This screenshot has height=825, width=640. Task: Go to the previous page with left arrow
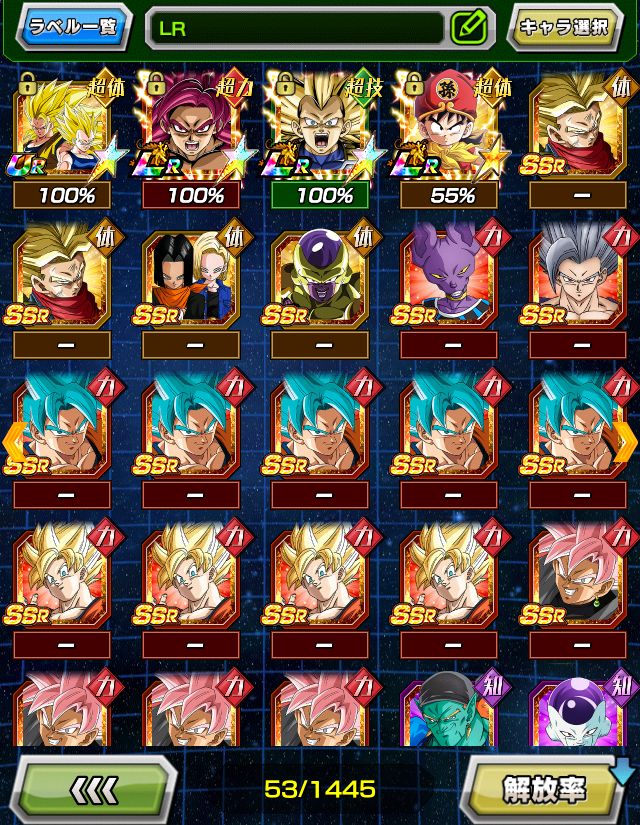point(13,440)
